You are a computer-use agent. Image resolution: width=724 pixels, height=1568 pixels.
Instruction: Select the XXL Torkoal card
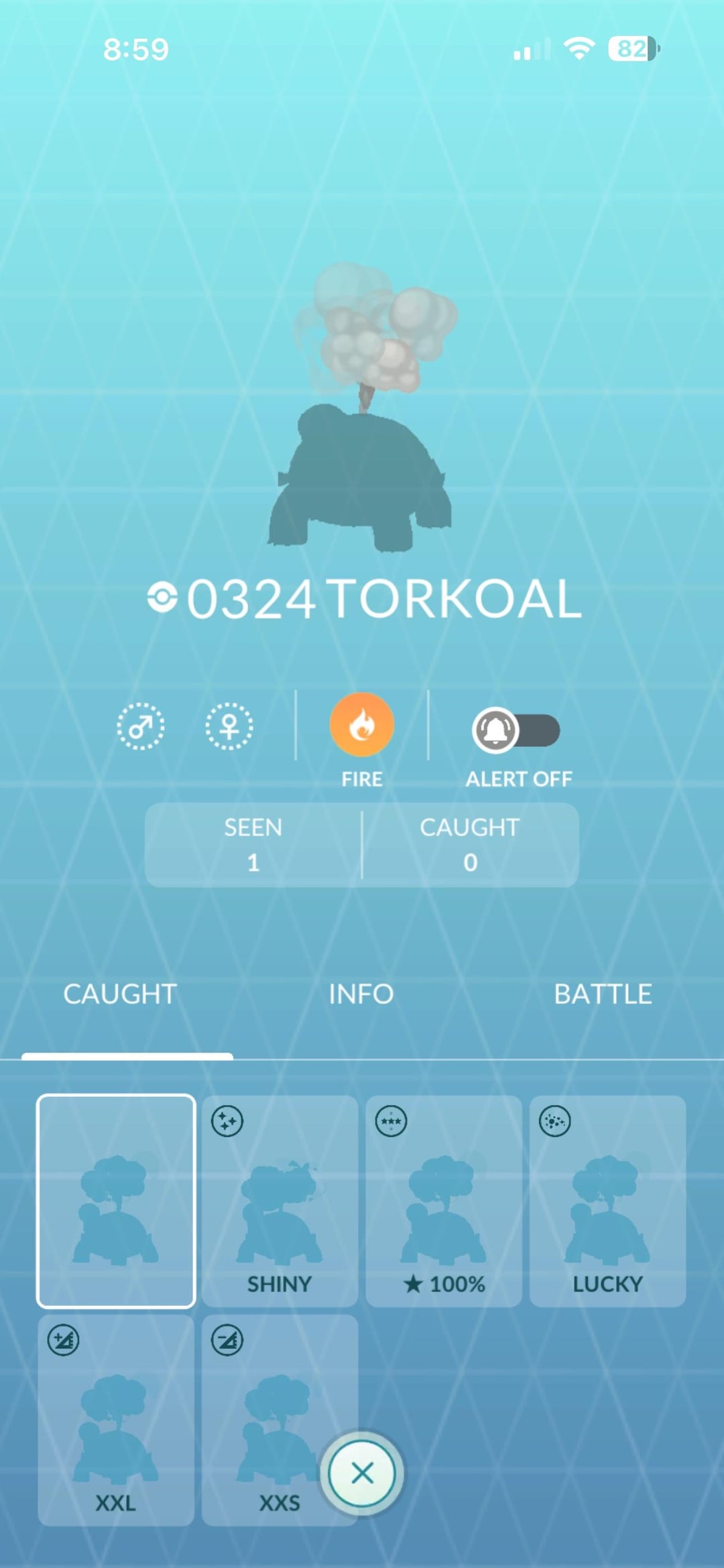116,1419
